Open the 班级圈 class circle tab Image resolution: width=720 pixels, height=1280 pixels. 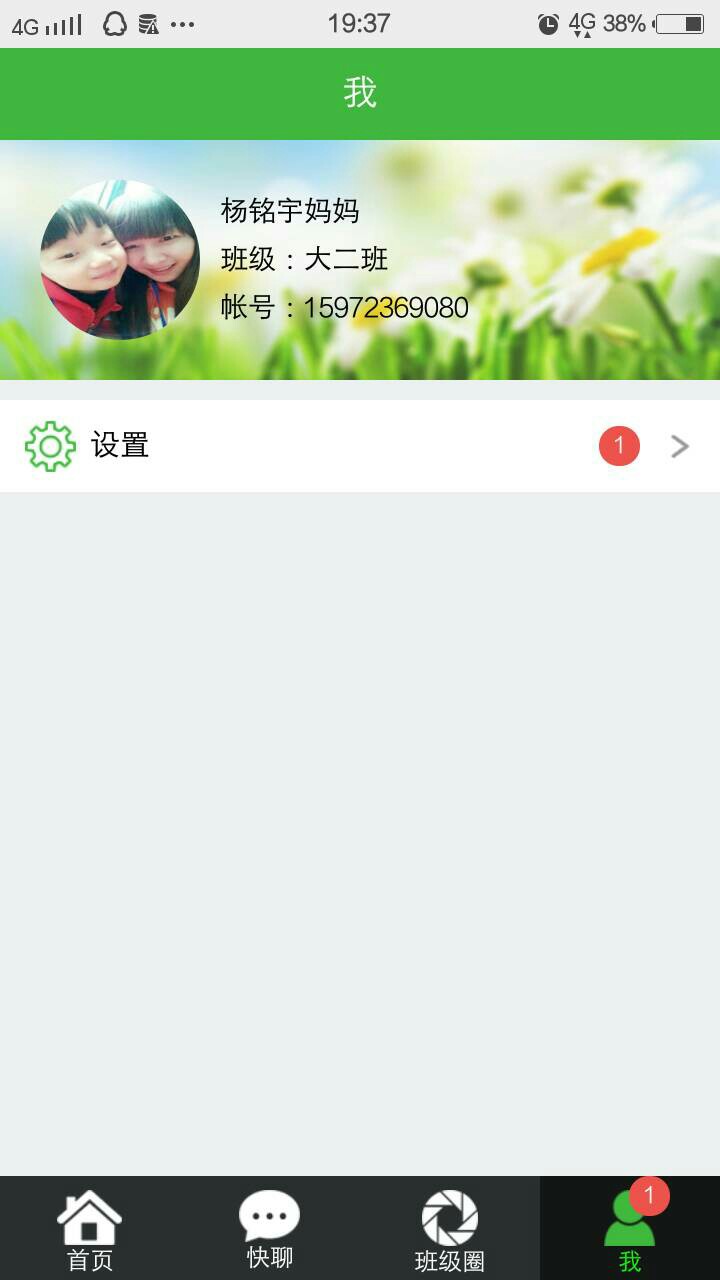pyautogui.click(x=450, y=1229)
